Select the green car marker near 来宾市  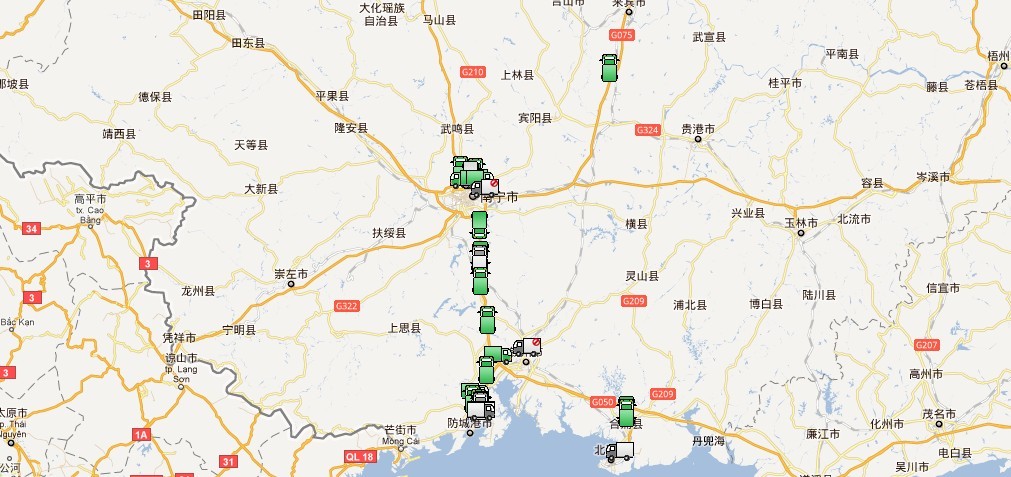608,66
